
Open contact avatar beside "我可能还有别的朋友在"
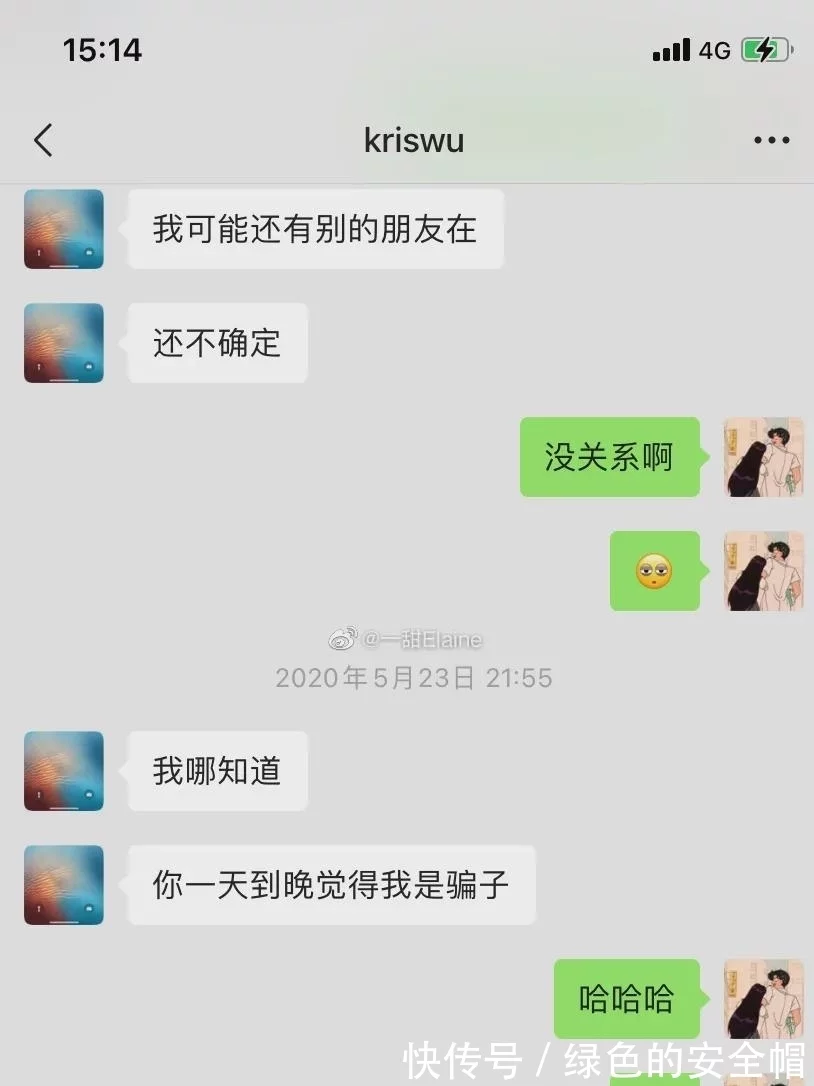coord(64,229)
